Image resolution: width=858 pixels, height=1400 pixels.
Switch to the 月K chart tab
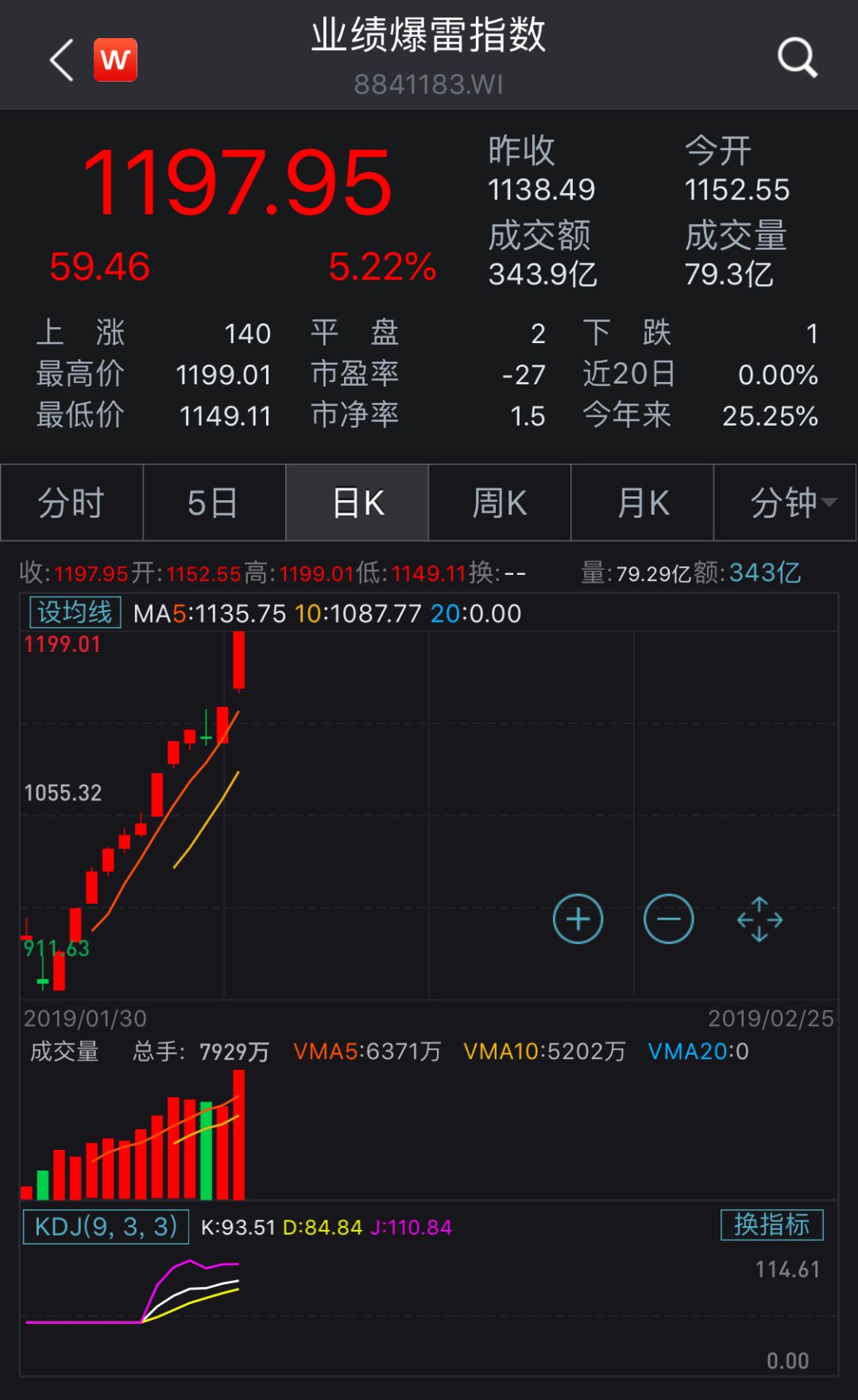643,503
